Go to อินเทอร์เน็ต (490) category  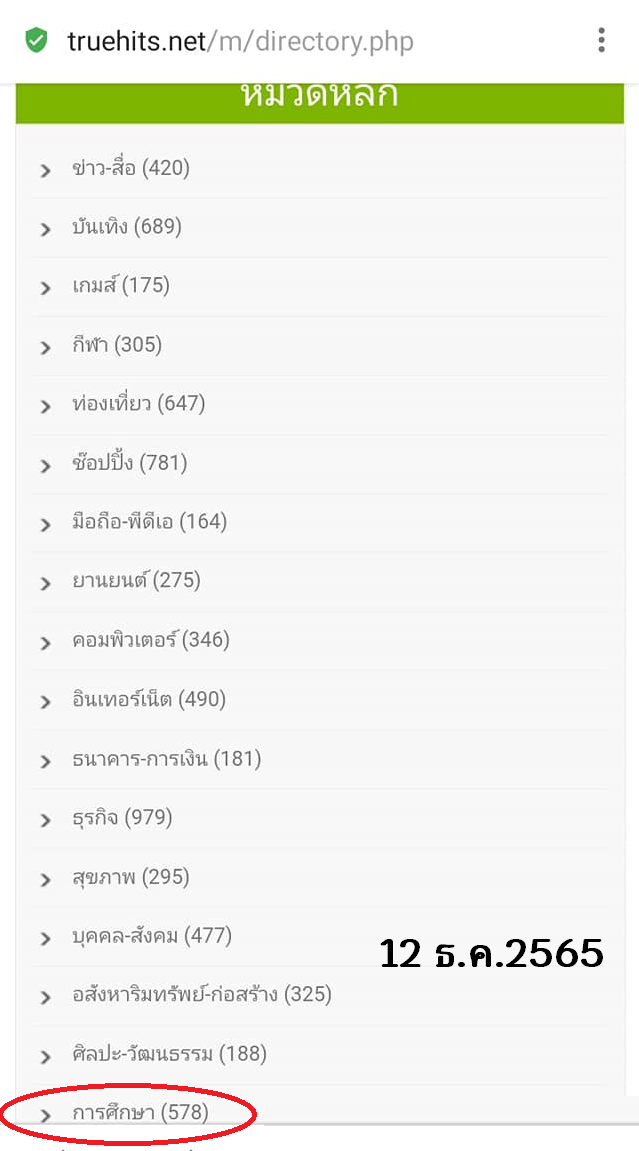tap(149, 699)
